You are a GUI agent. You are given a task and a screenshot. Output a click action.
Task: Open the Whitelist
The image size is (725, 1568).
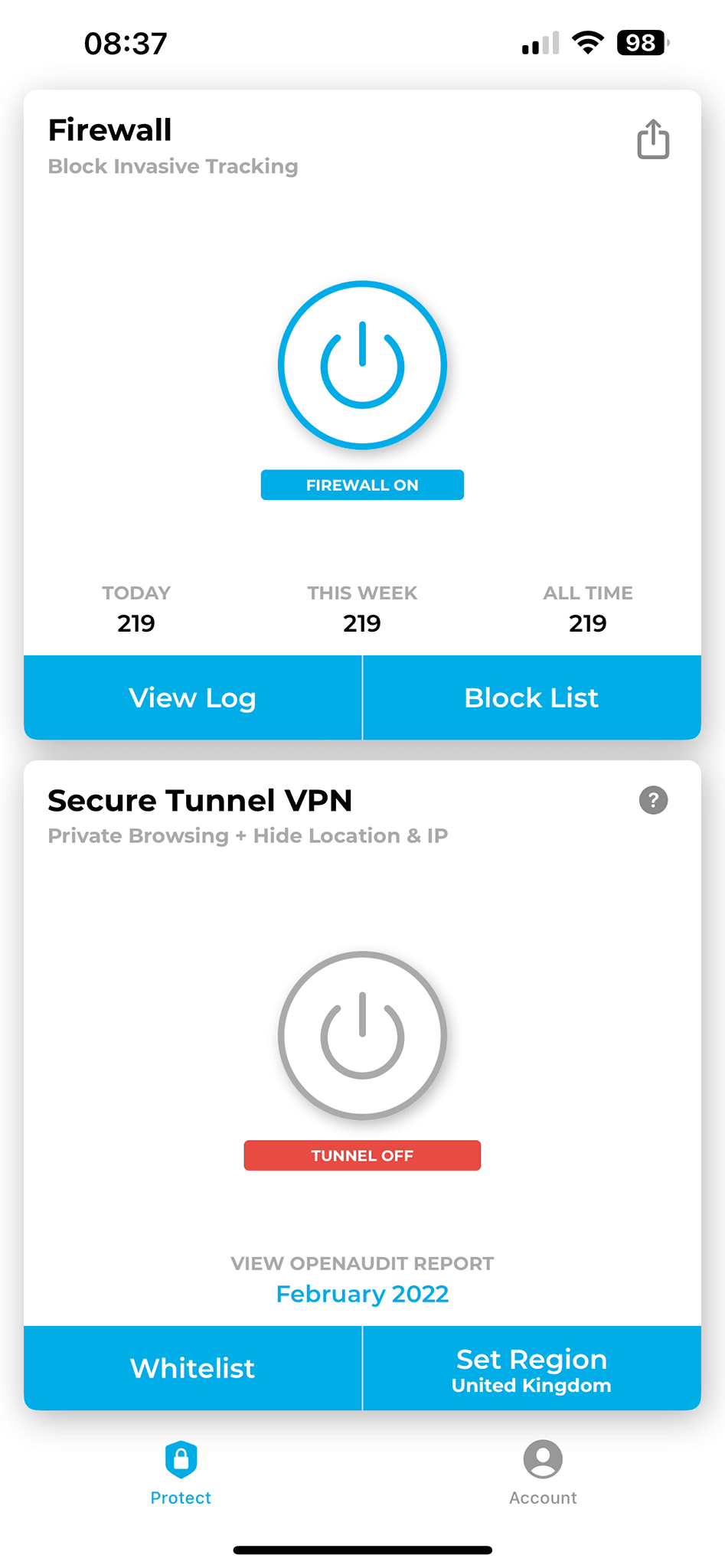coord(193,1368)
